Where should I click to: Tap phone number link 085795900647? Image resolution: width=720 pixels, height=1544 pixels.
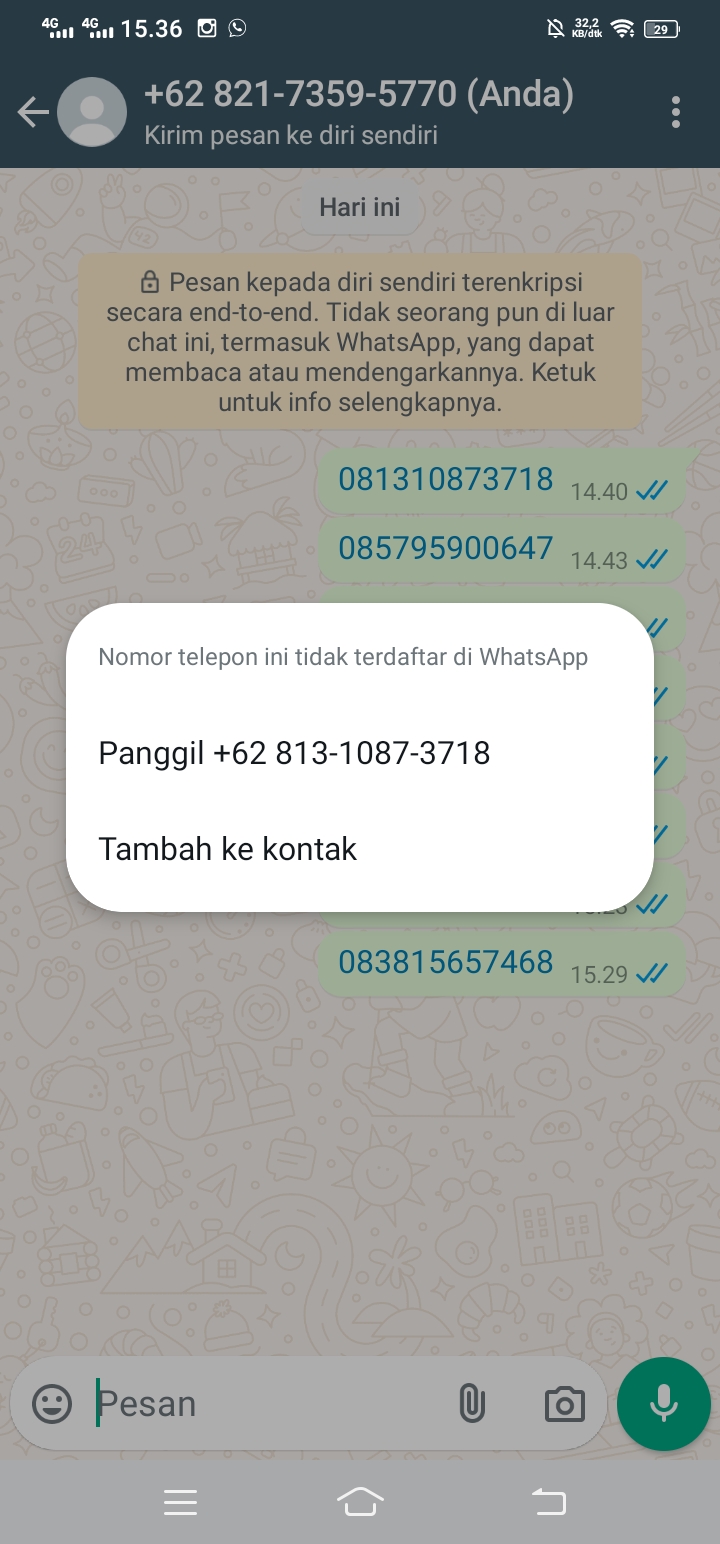point(445,548)
